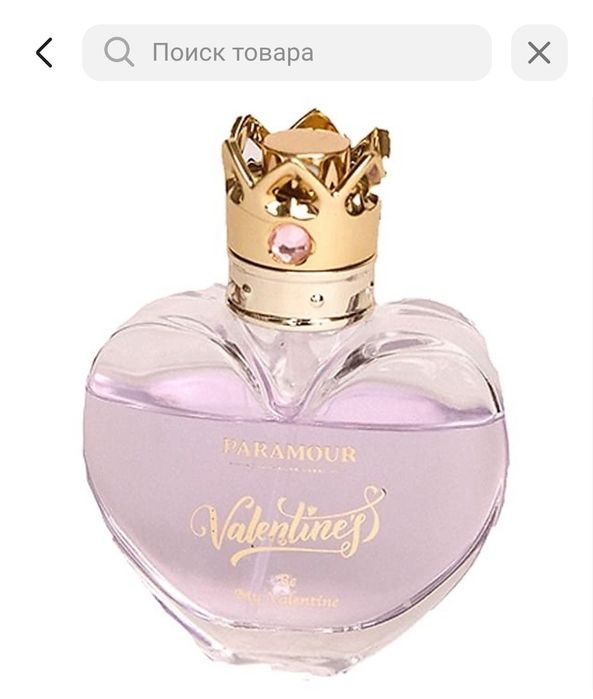Tap the 'Поиск товара' search field
The image size is (593, 699).
(287, 53)
